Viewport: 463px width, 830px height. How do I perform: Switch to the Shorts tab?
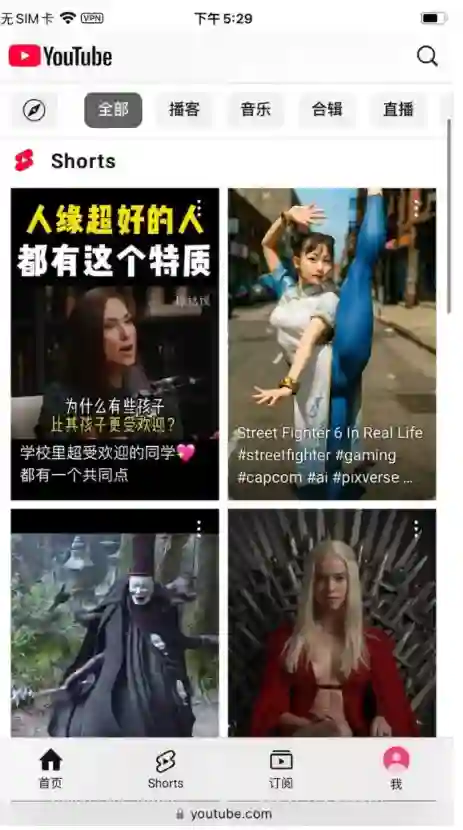(x=166, y=769)
